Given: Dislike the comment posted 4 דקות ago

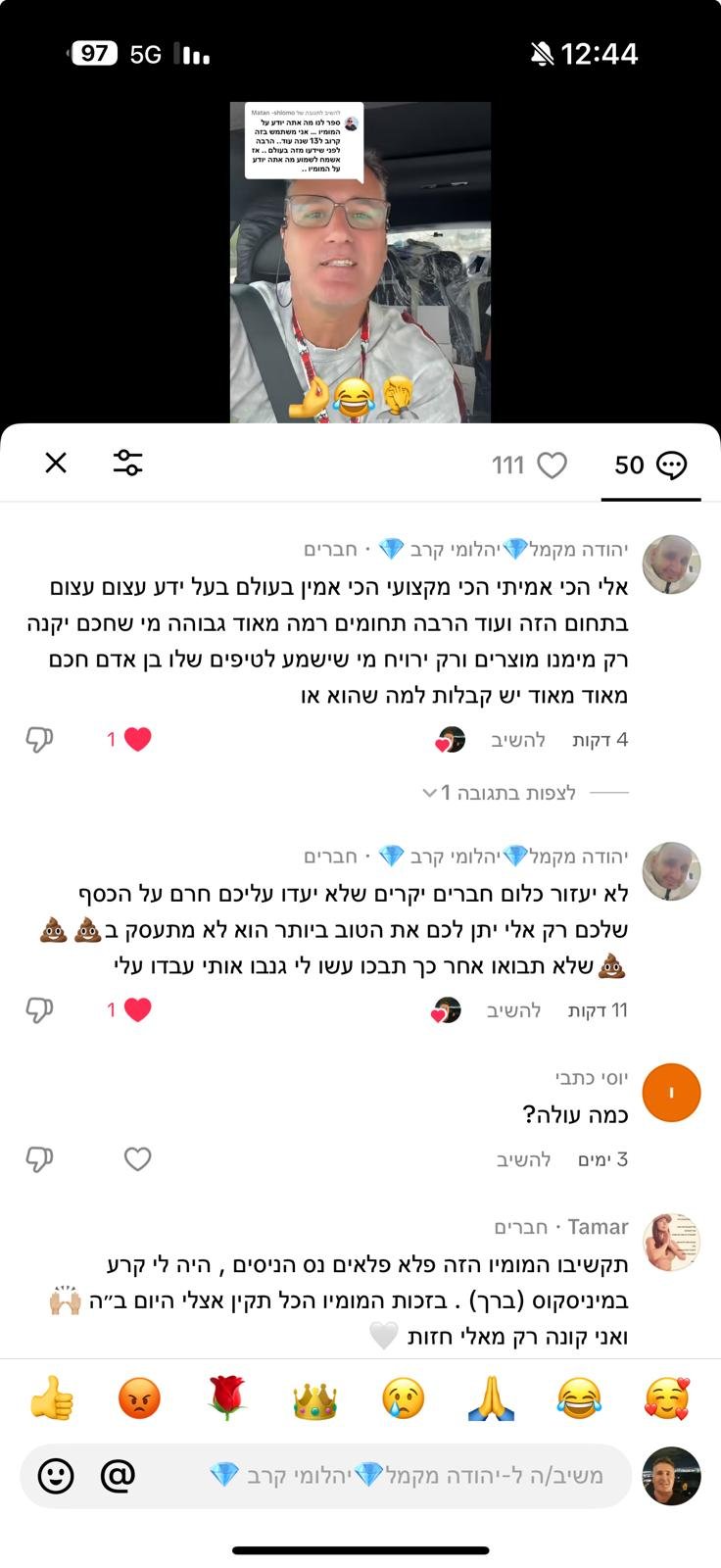Looking at the screenshot, I should pos(39,740).
